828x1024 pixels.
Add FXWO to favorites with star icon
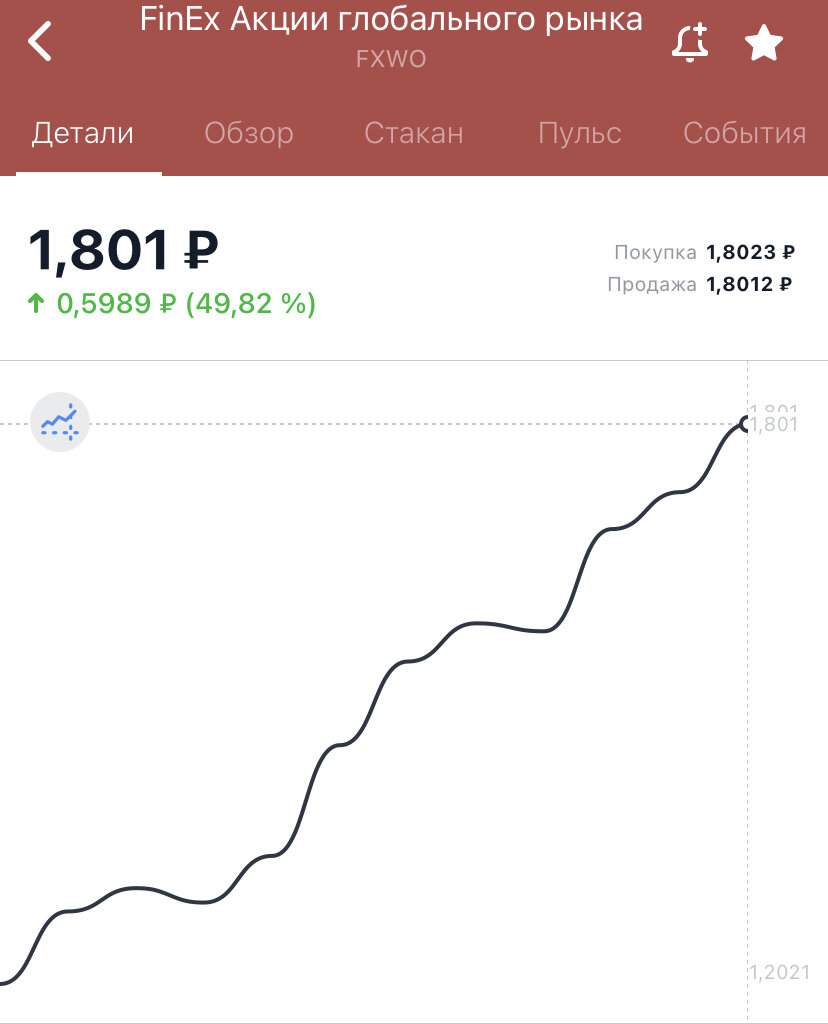[x=764, y=41]
